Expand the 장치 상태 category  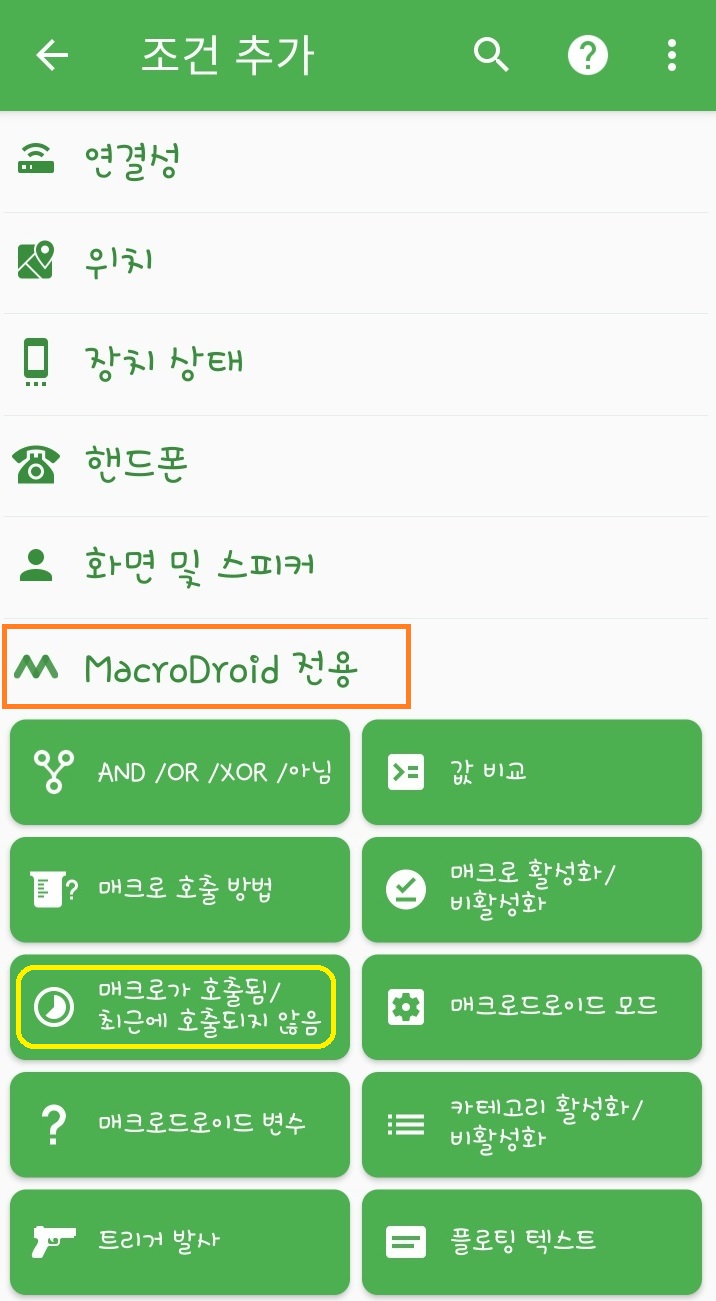[x=358, y=363]
